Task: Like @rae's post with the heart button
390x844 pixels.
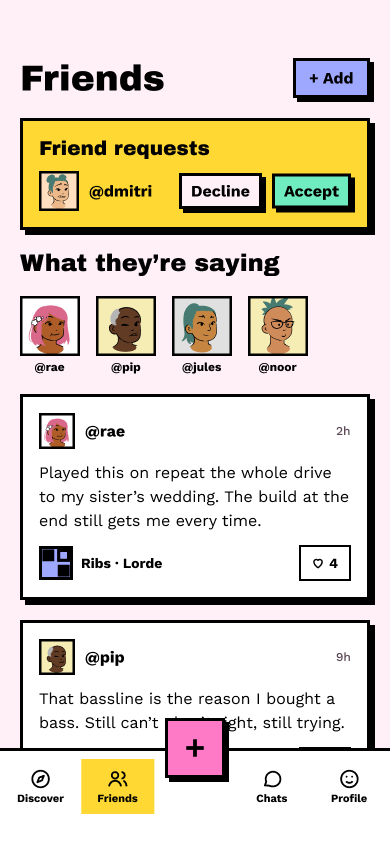Action: point(325,563)
